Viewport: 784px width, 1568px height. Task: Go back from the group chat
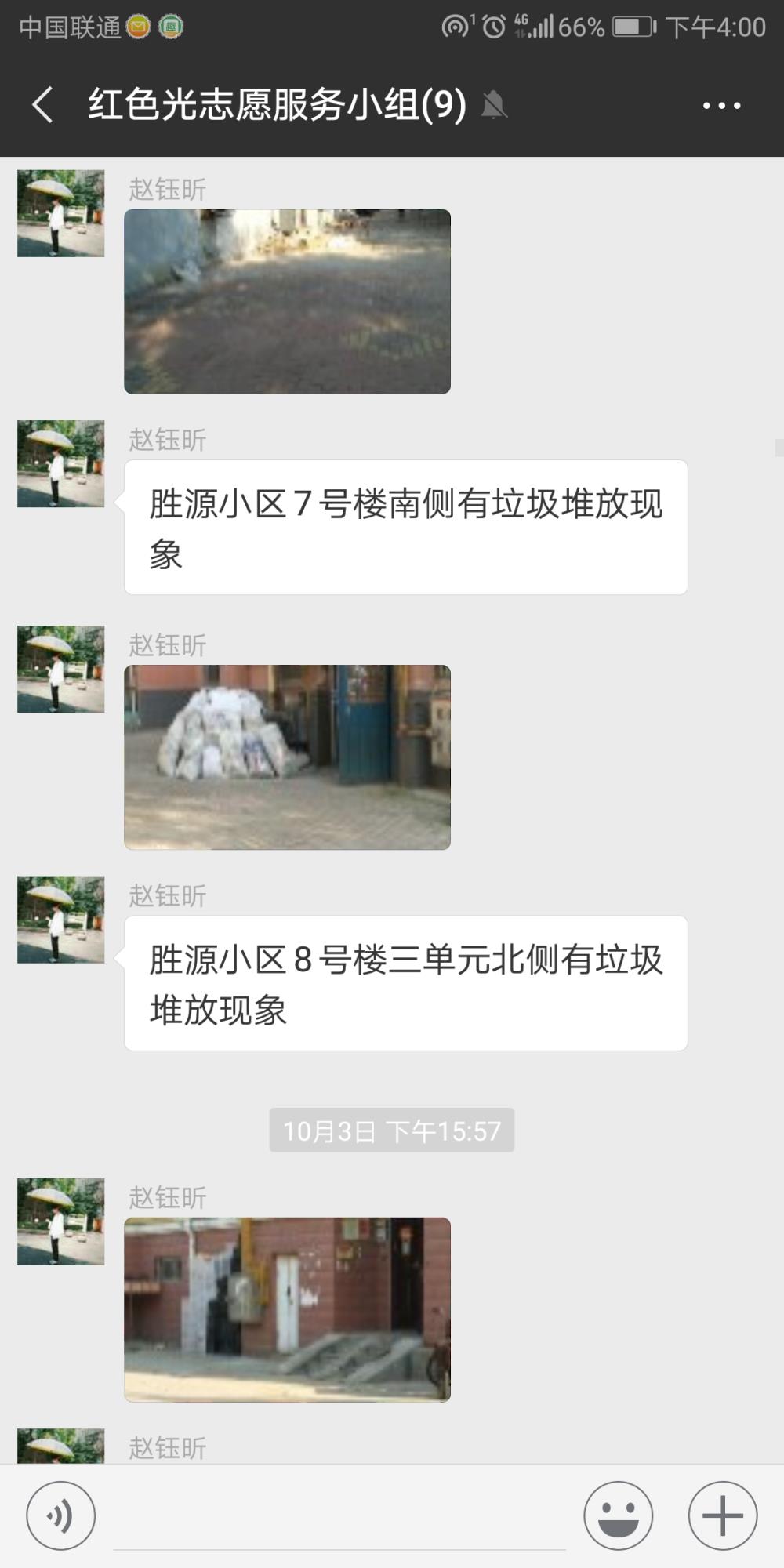(42, 104)
